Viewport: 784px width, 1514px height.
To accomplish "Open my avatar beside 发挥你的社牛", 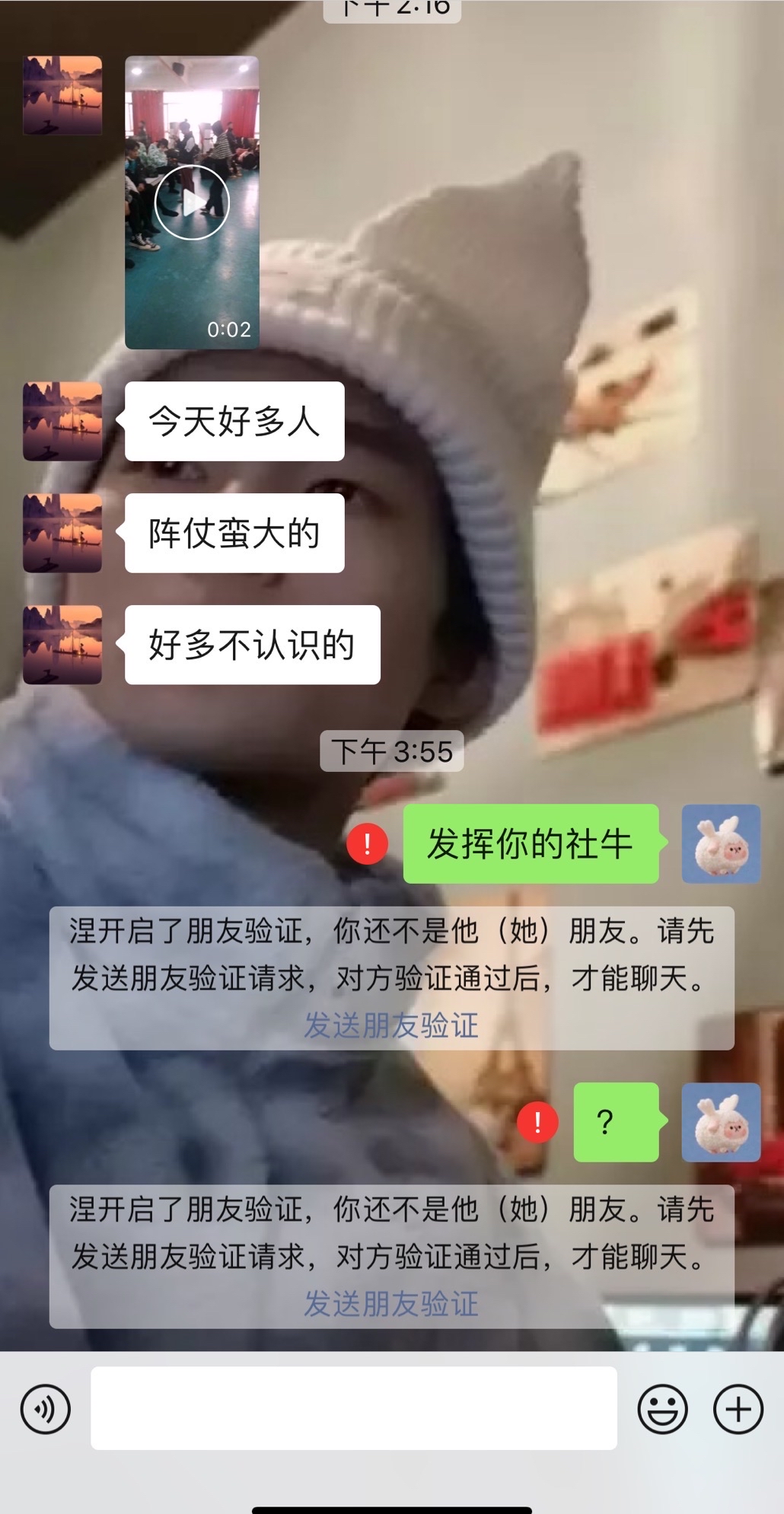I will [720, 843].
